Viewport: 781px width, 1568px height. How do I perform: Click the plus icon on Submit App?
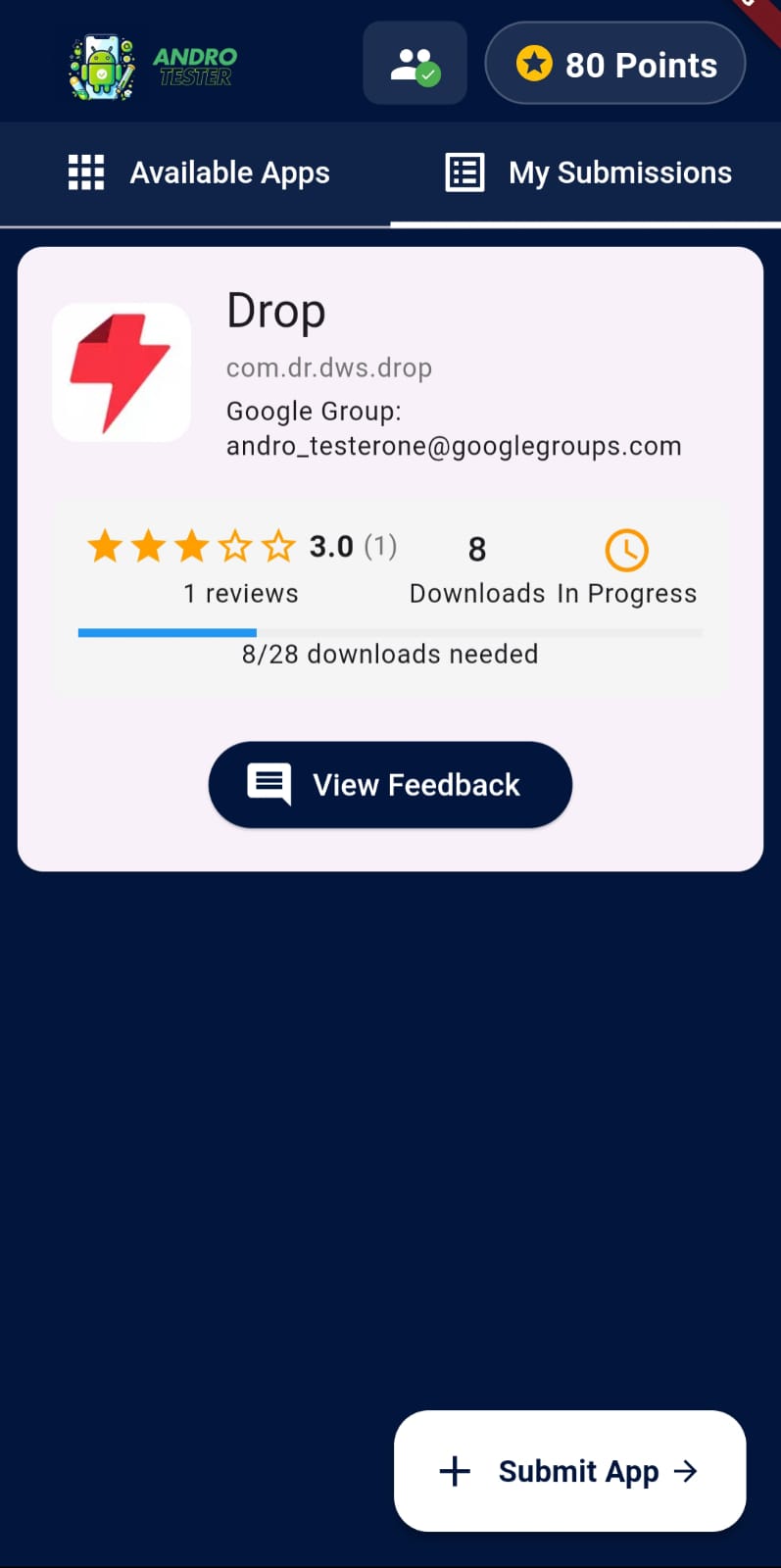point(454,1471)
